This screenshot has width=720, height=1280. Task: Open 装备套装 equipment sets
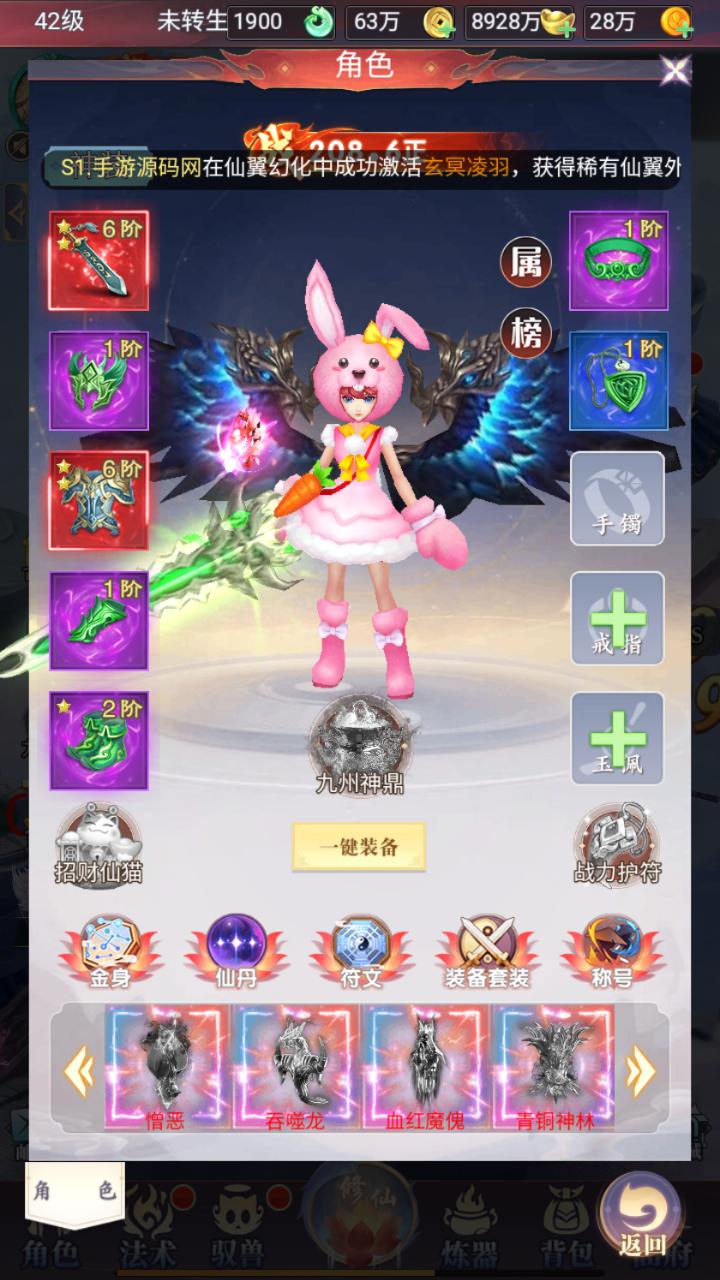(x=486, y=950)
